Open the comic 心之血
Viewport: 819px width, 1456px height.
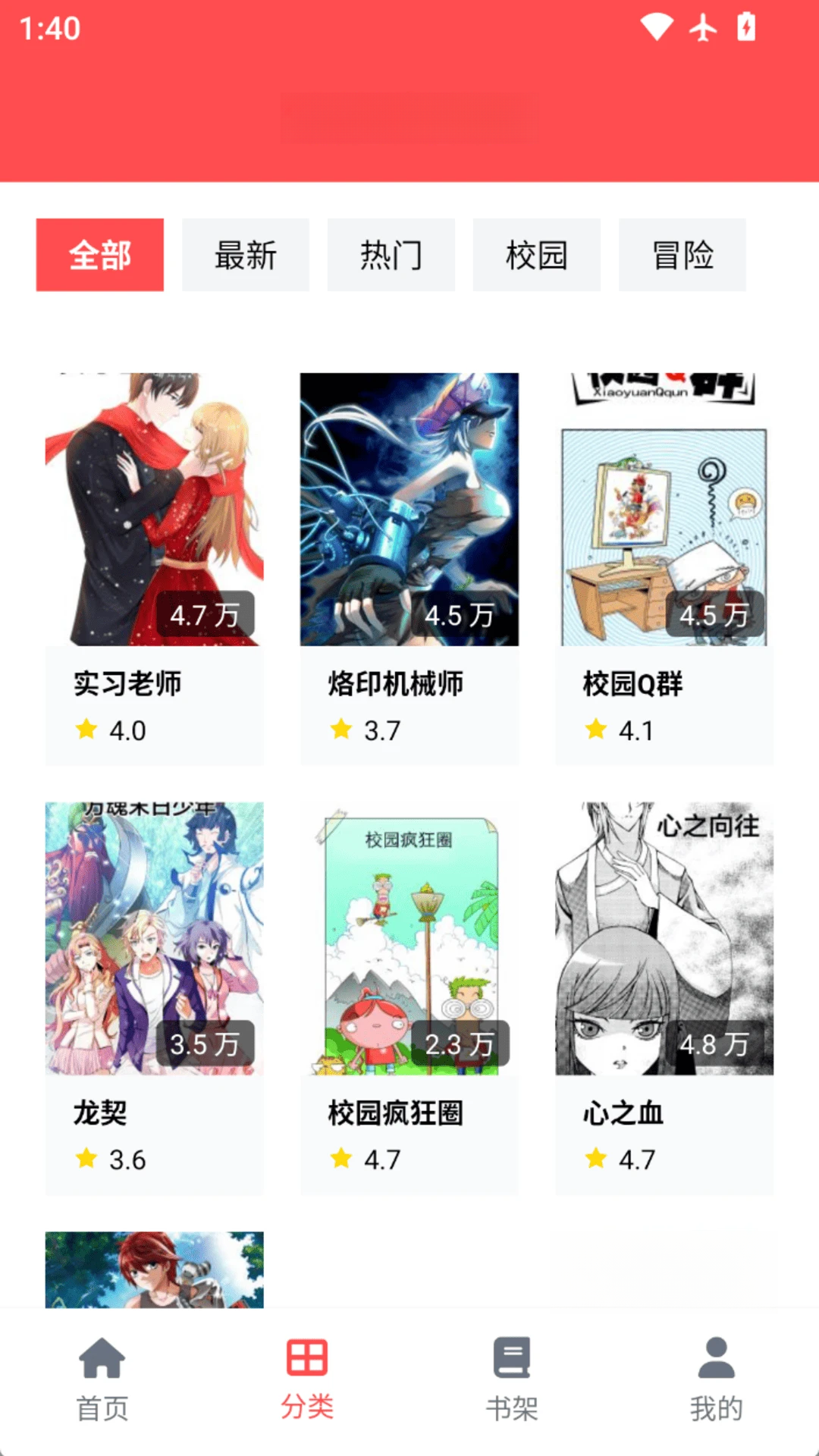coord(664,998)
